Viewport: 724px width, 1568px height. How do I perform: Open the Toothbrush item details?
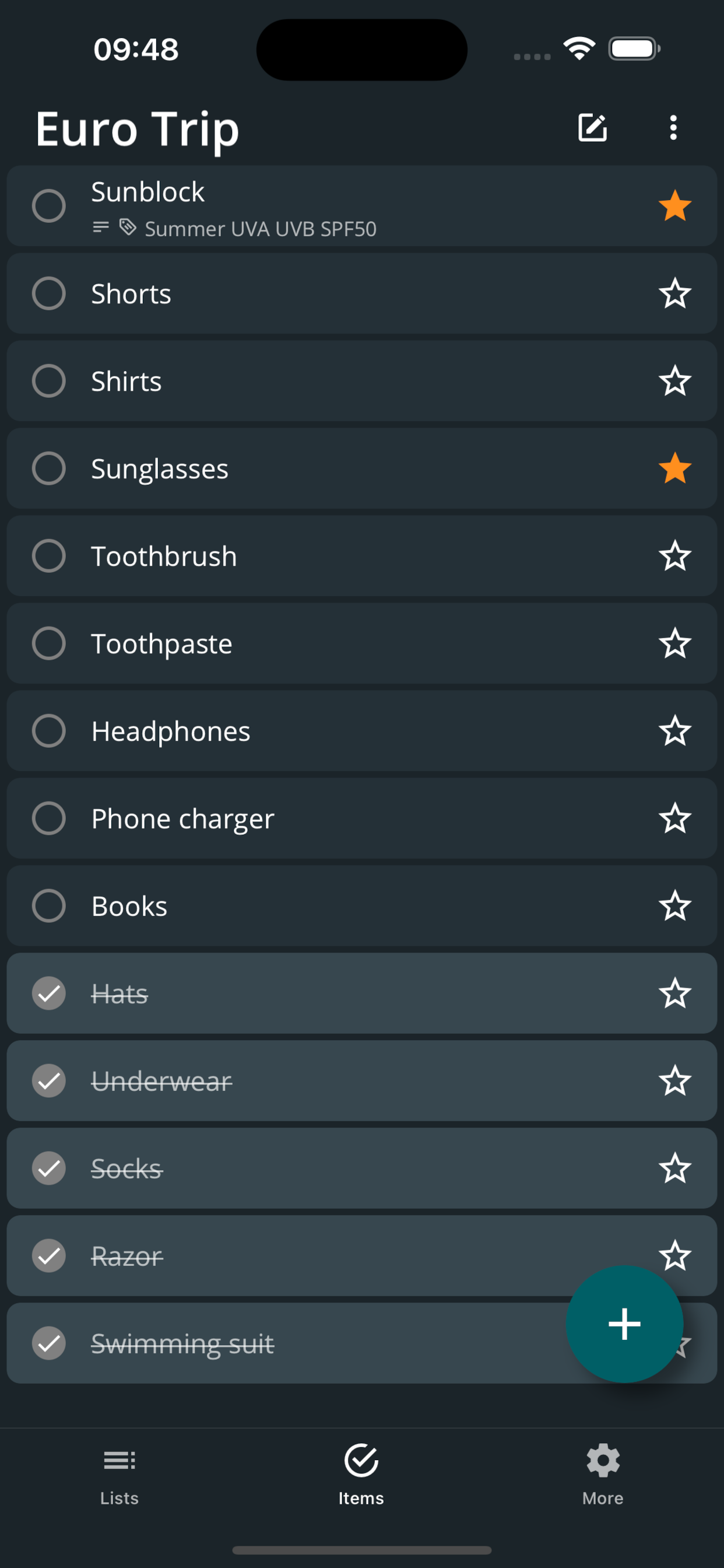click(361, 556)
